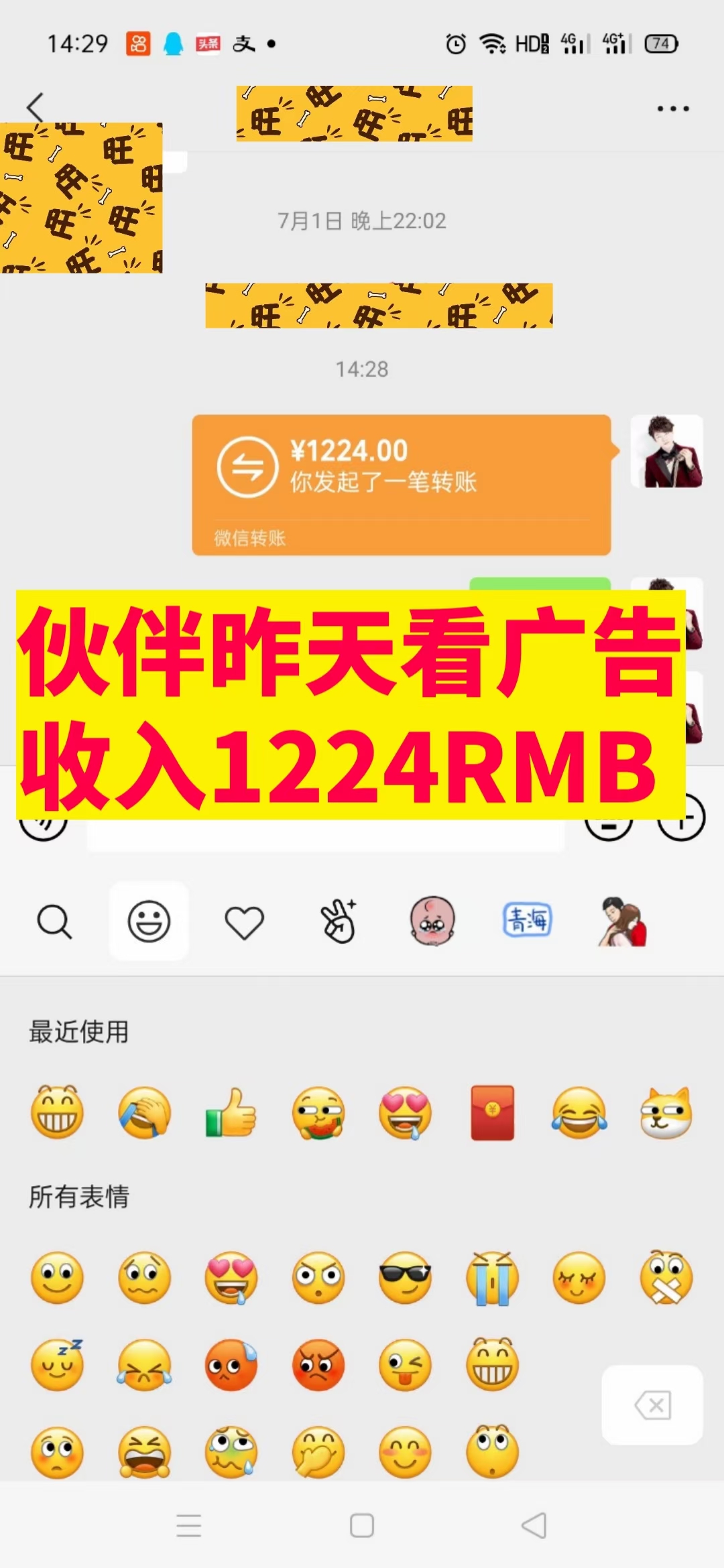Open the chat overflow menu
The width and height of the screenshot is (724, 1568).
click(672, 109)
